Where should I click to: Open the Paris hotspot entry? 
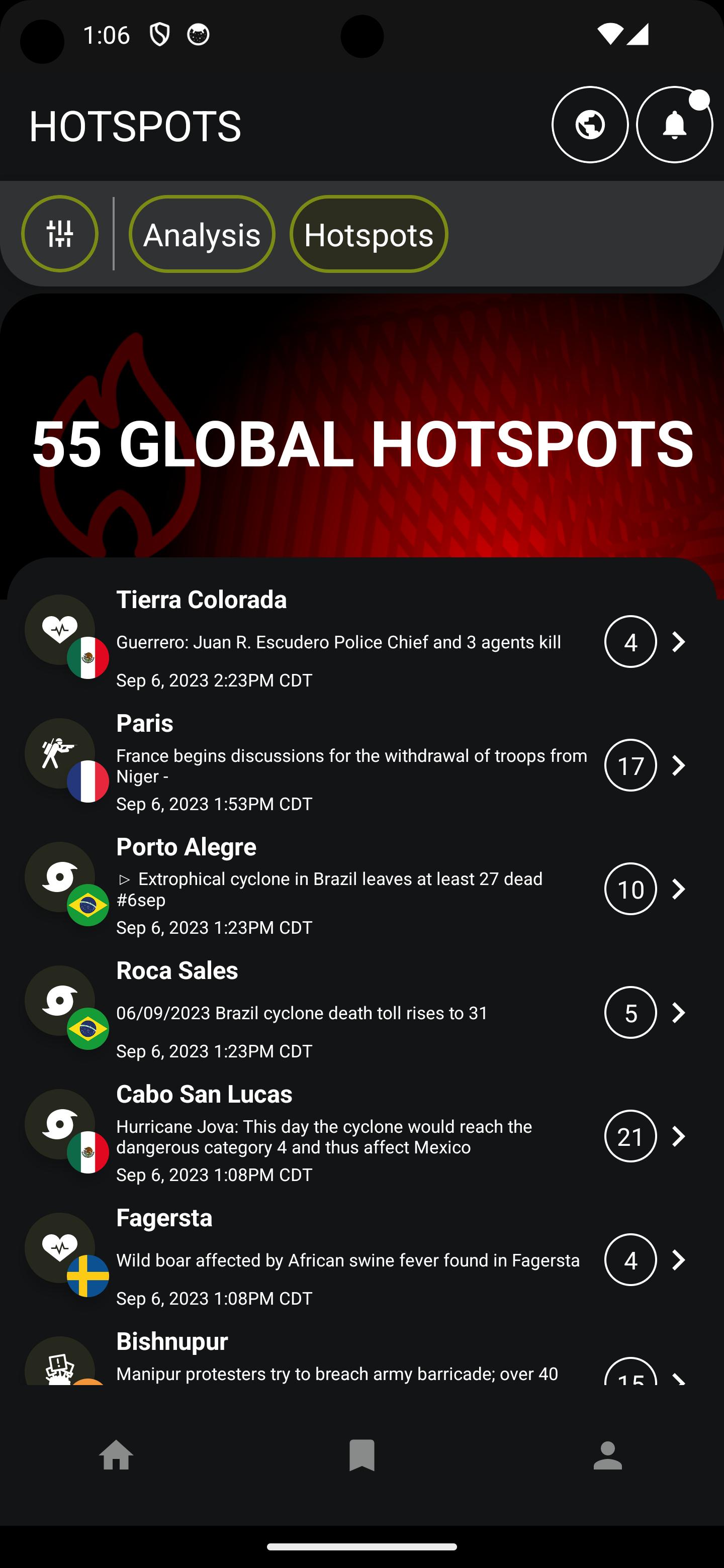point(361,763)
